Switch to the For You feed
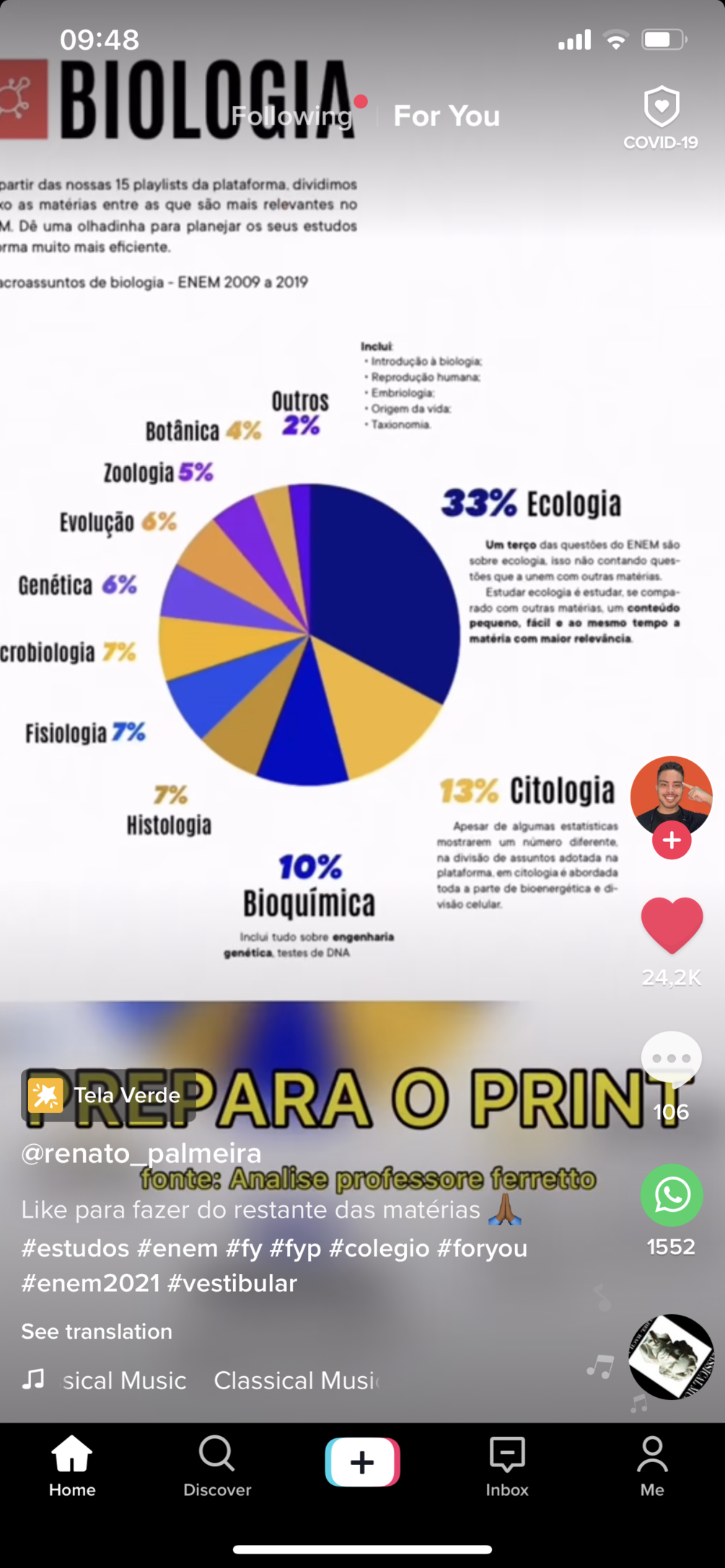 click(x=446, y=116)
